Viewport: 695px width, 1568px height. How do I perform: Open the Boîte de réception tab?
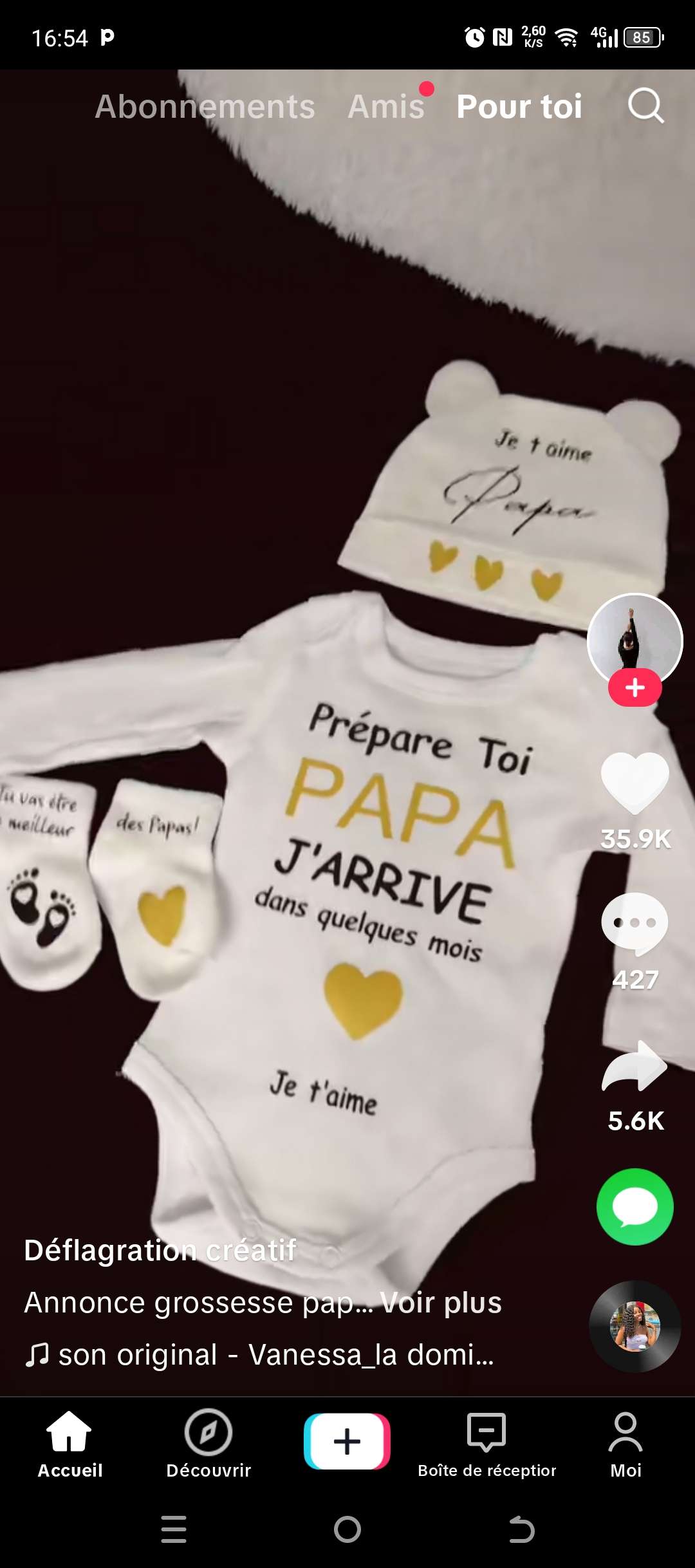486,1443
